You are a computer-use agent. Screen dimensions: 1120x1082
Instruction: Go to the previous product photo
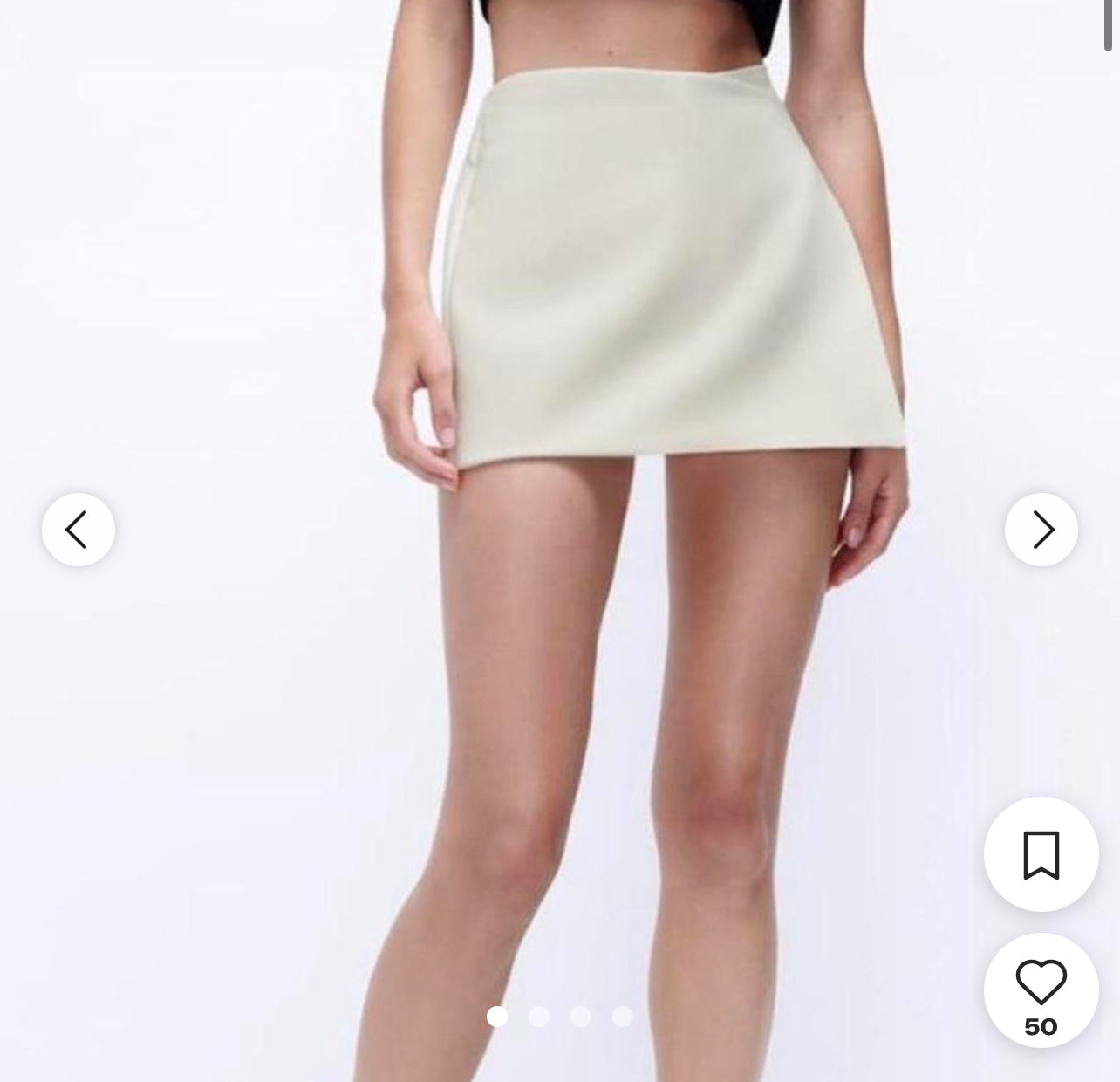click(78, 530)
